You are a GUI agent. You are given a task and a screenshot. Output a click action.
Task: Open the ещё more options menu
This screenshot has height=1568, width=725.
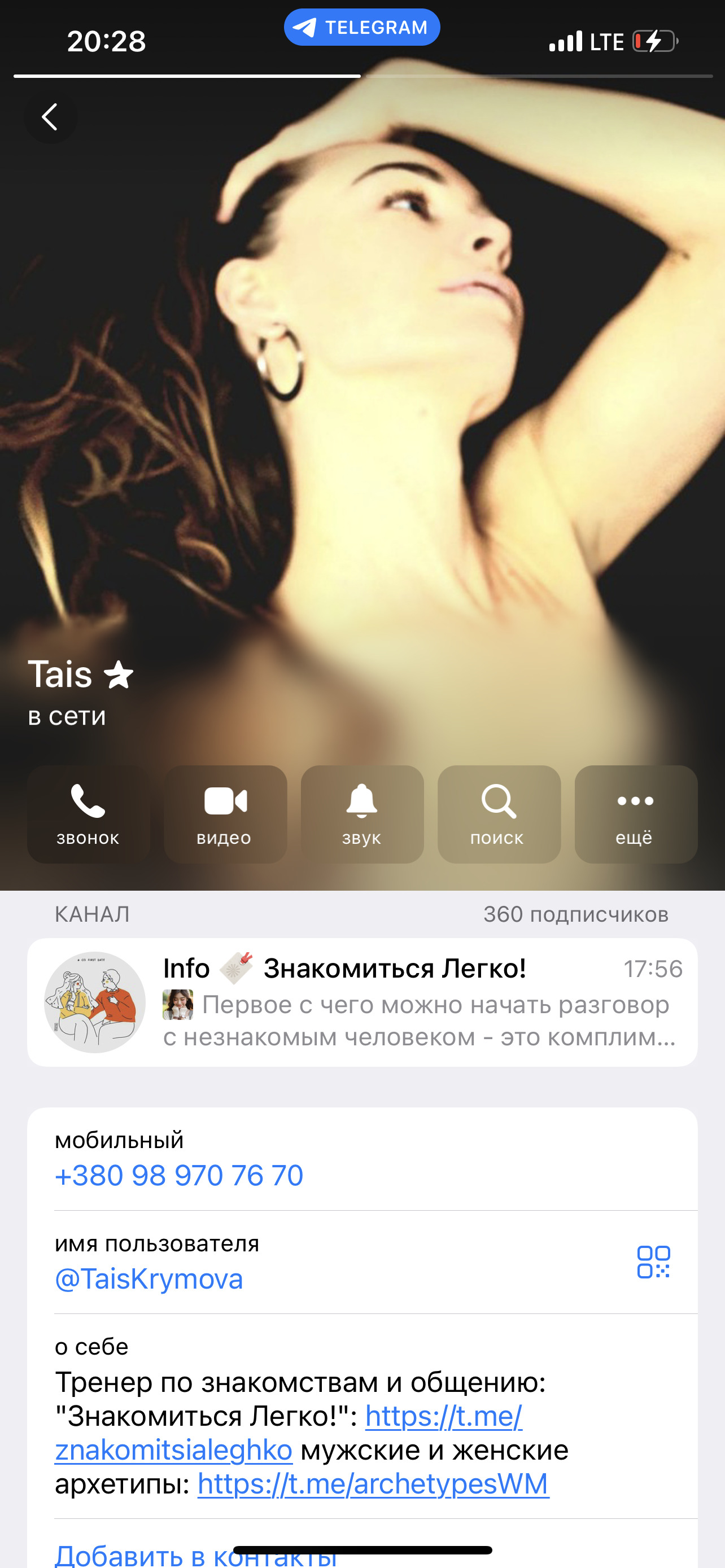pos(636,814)
